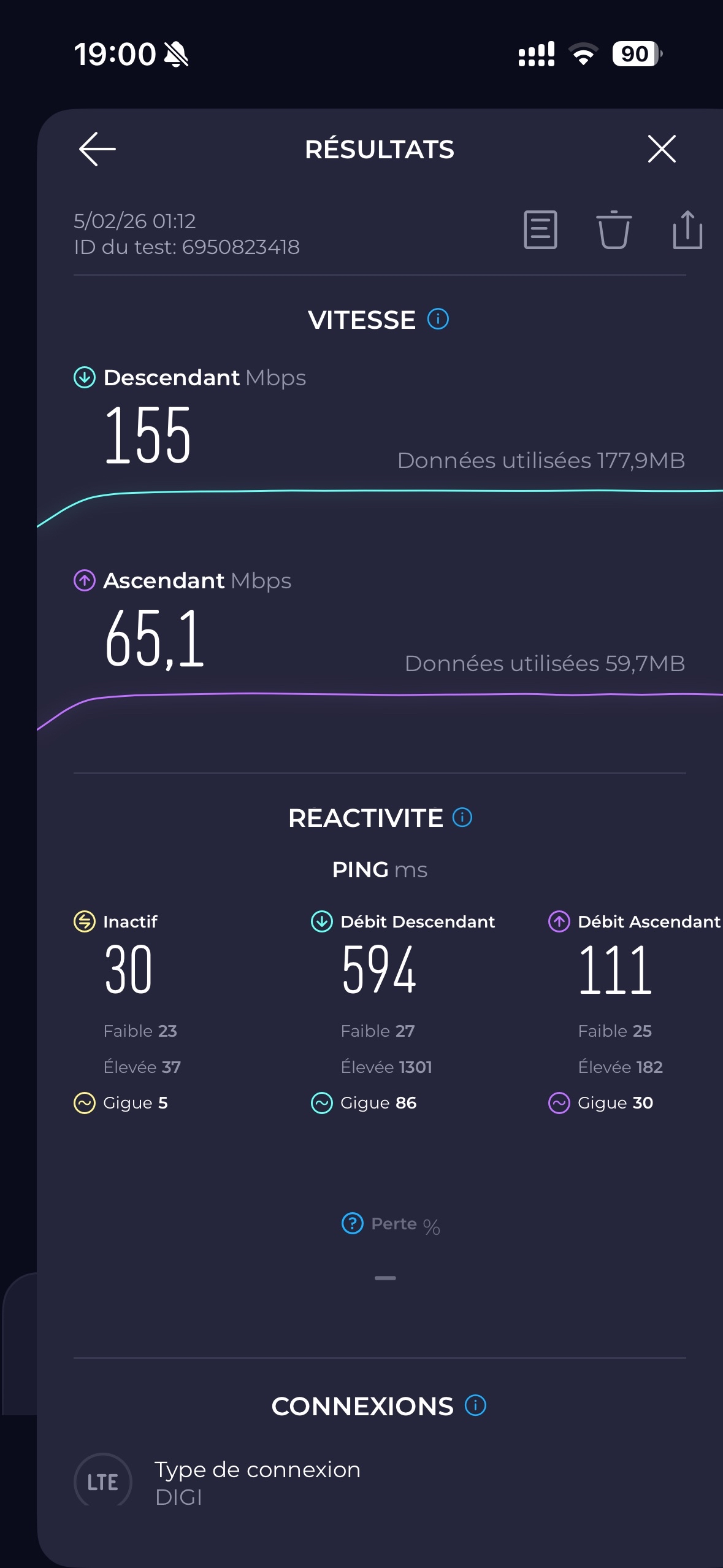Delete this test result with trash icon

coord(614,230)
